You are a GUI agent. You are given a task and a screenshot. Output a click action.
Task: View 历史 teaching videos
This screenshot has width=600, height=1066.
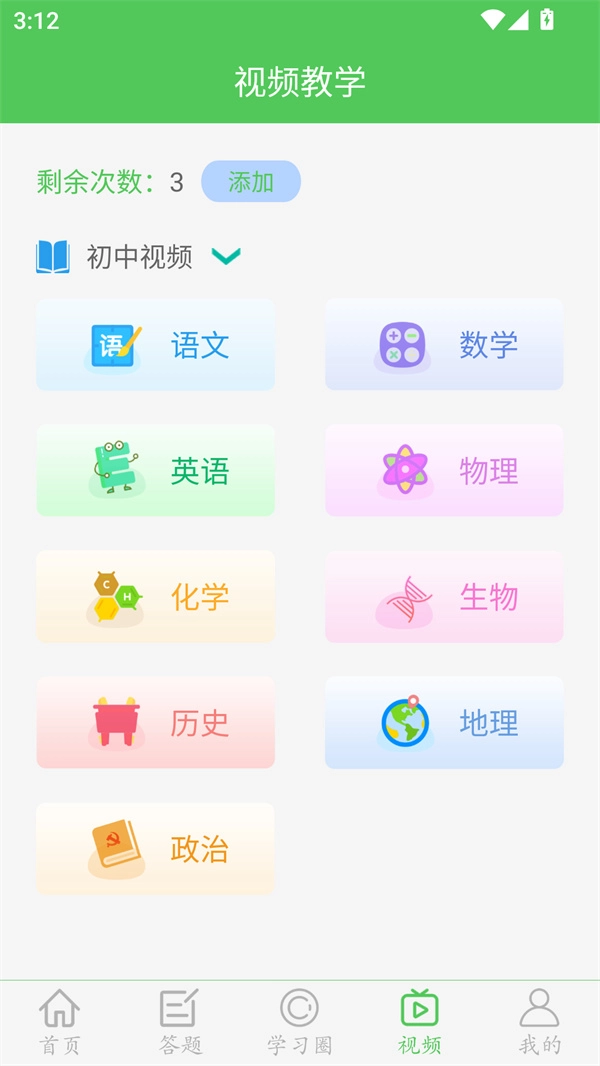155,723
